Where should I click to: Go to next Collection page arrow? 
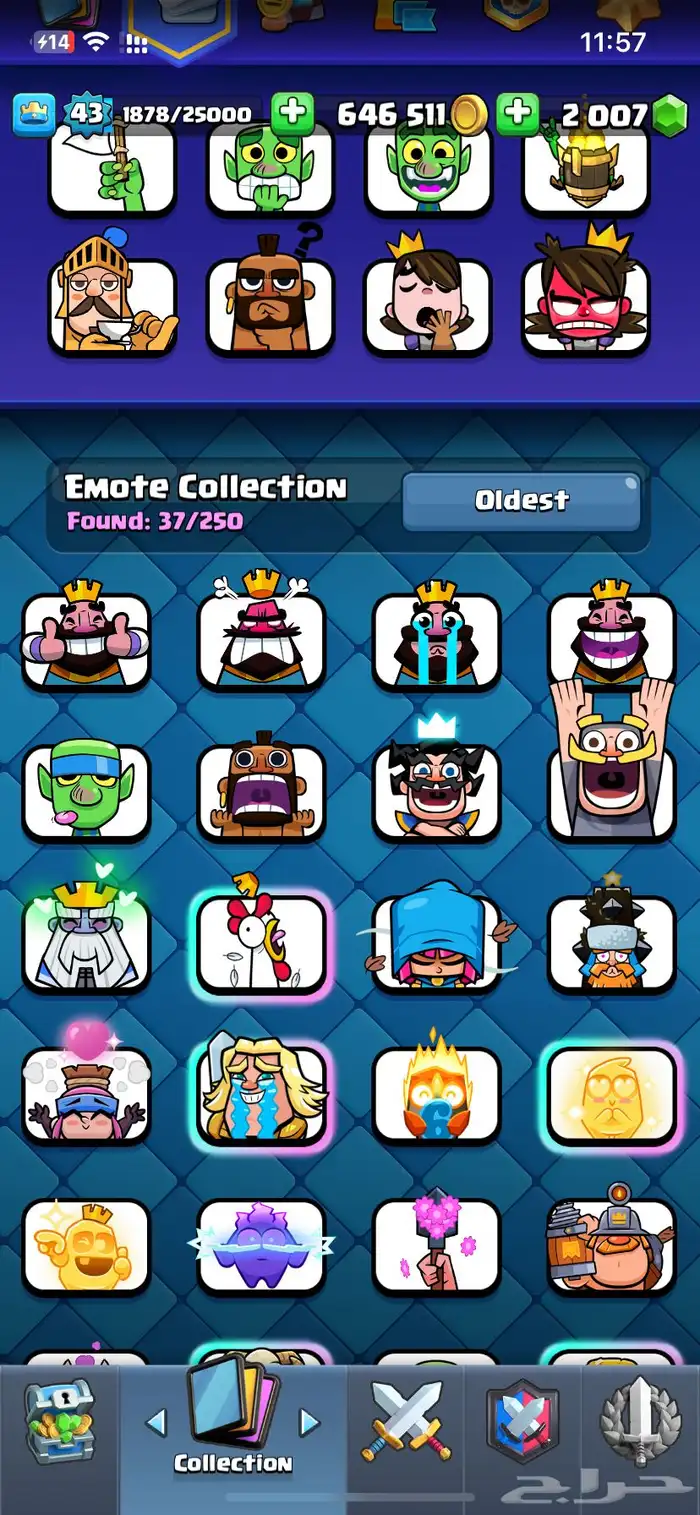(x=310, y=1422)
